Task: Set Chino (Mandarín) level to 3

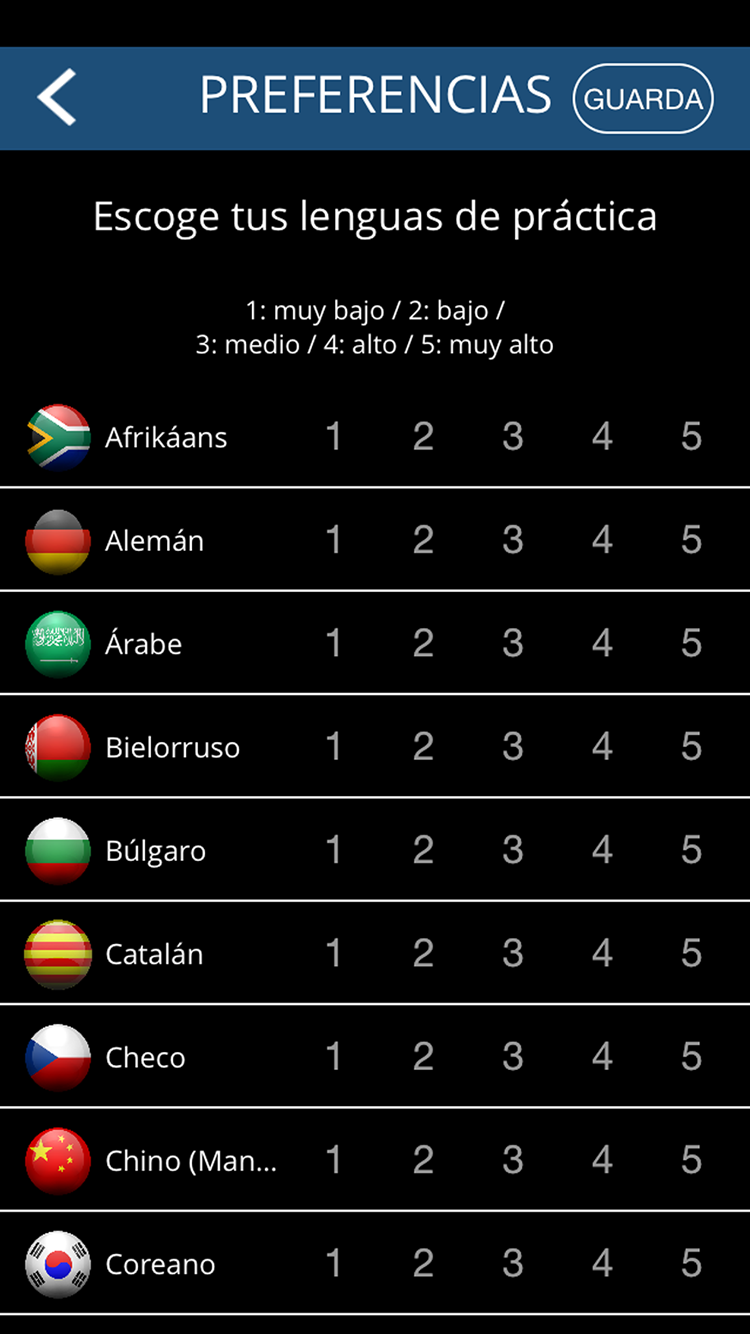Action: [x=512, y=1160]
